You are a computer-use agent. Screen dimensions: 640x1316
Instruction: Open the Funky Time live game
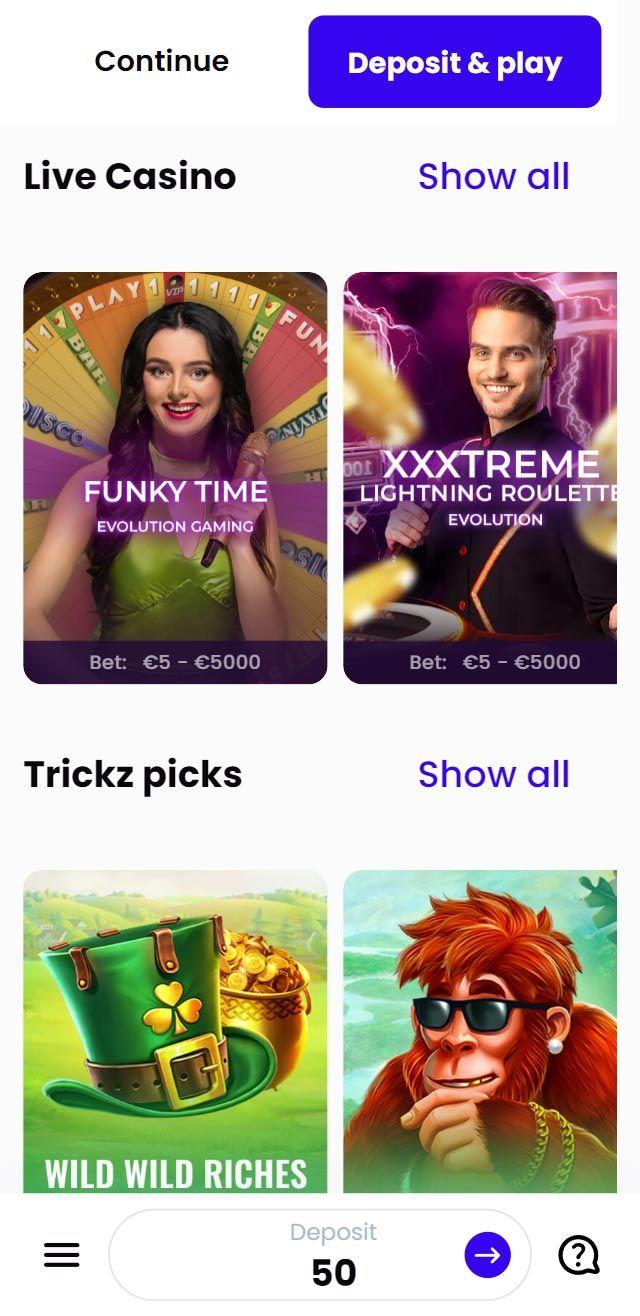click(175, 478)
